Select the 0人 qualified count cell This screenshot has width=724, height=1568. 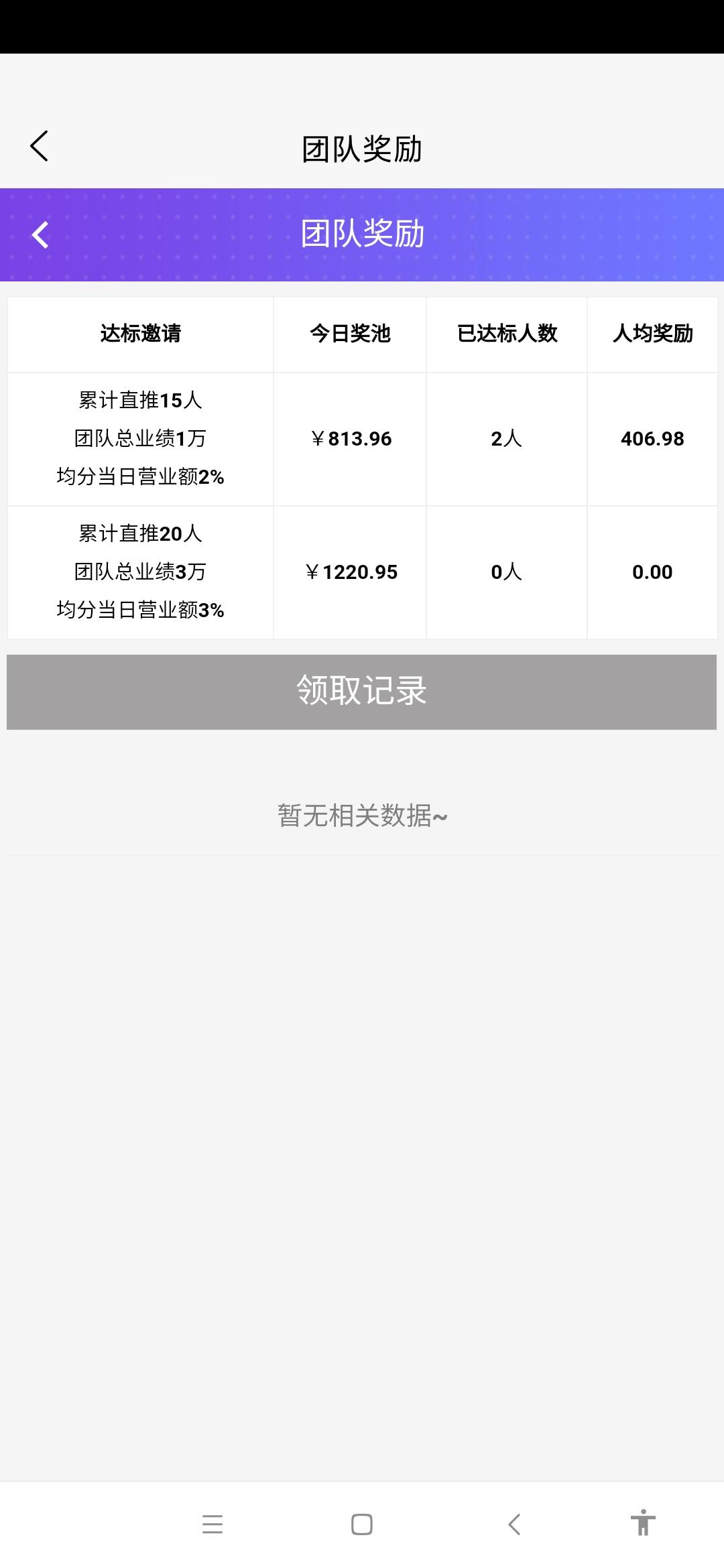click(x=506, y=572)
